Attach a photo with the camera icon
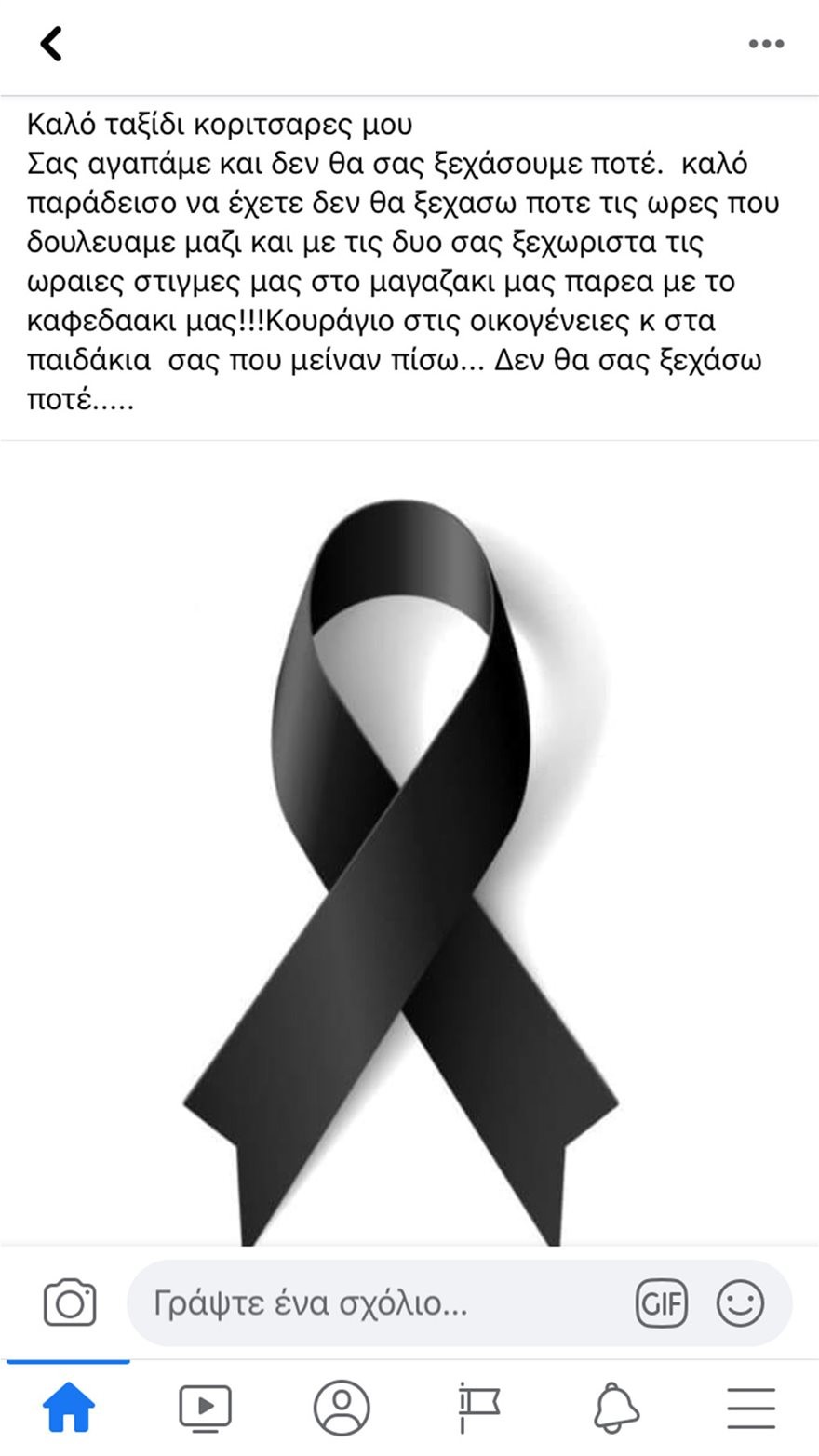 (x=70, y=1302)
